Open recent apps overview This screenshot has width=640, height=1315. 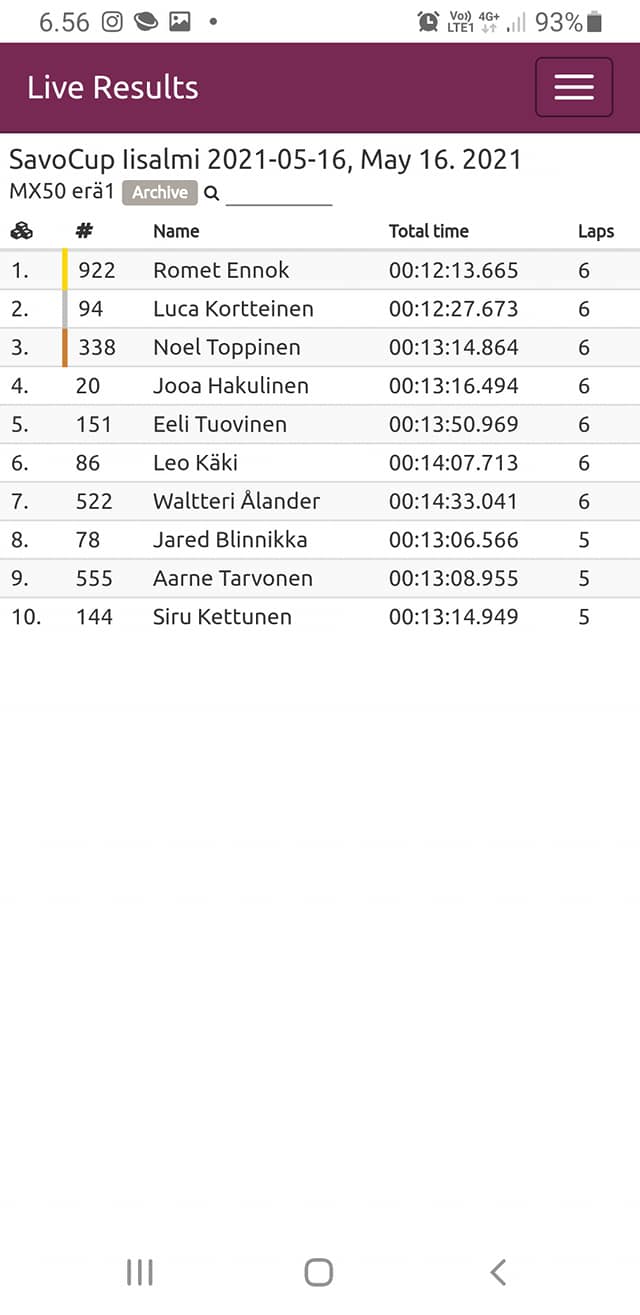click(140, 1272)
